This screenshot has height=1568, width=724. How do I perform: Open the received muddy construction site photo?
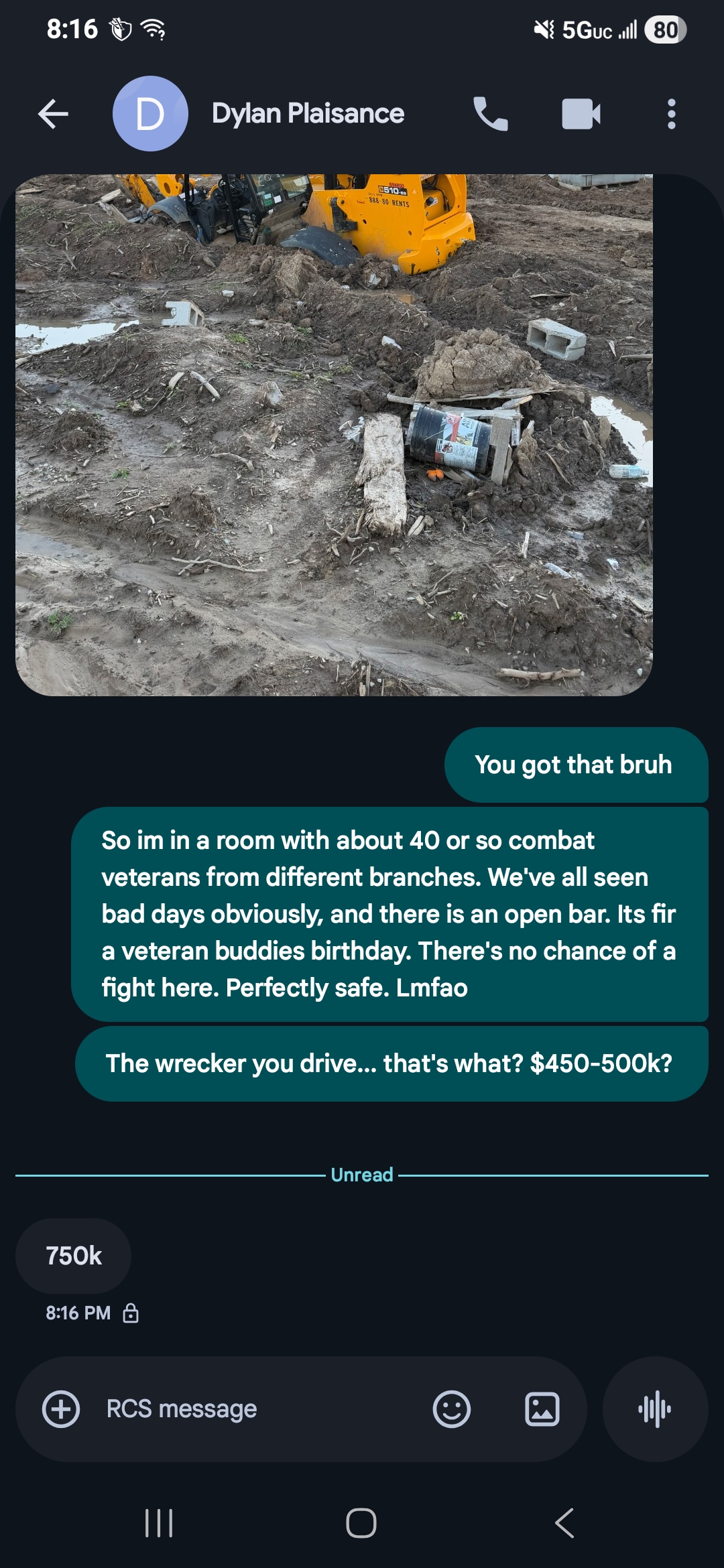click(x=334, y=435)
